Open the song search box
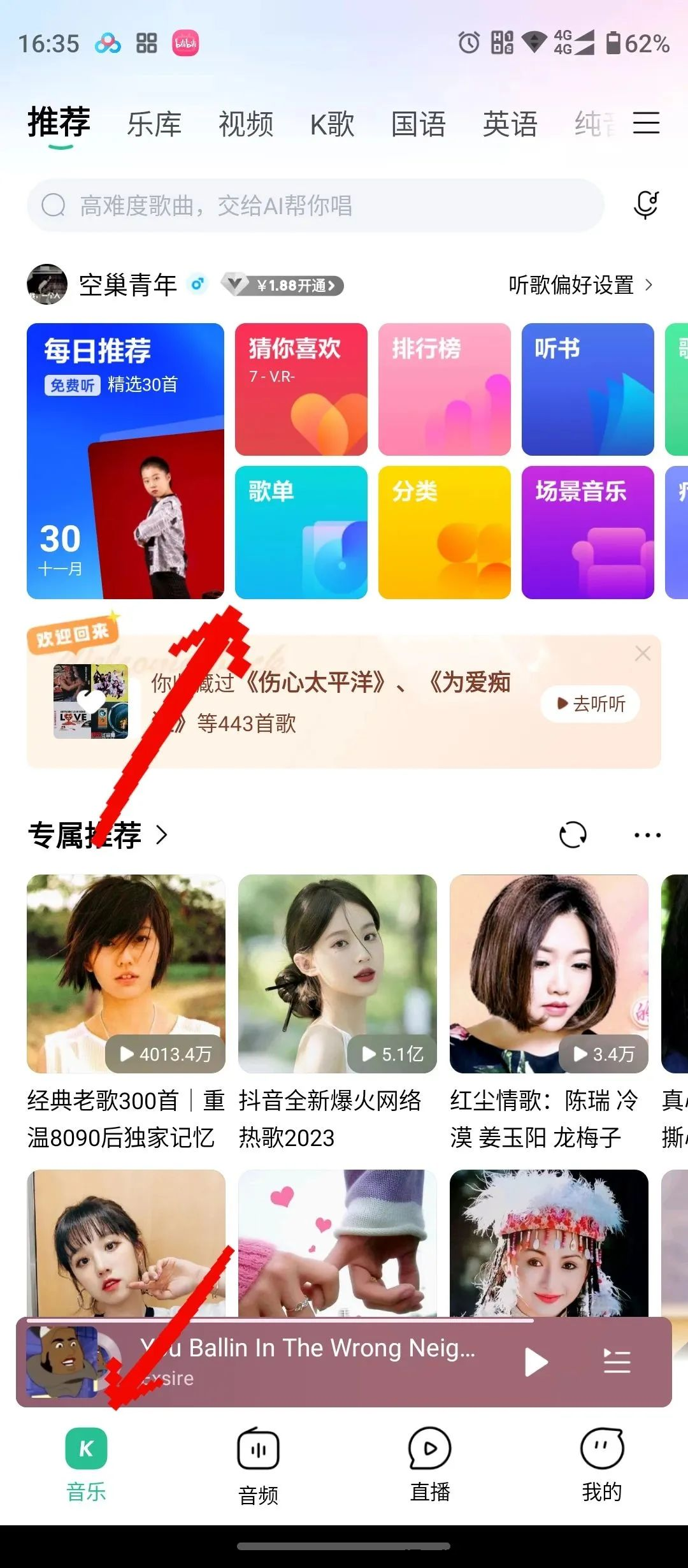The image size is (688, 1568). pyautogui.click(x=315, y=205)
